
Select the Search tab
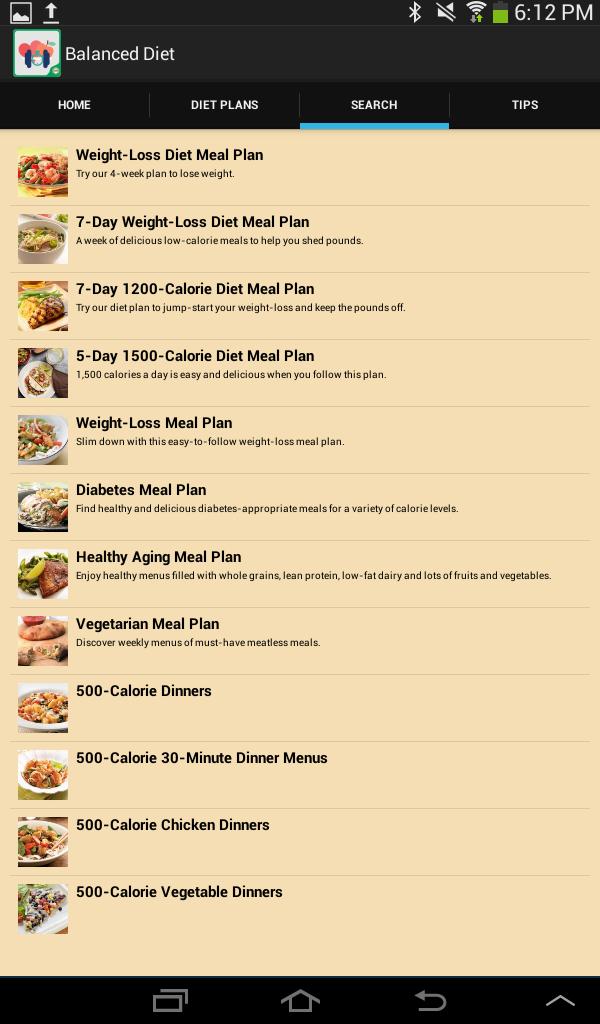point(374,105)
